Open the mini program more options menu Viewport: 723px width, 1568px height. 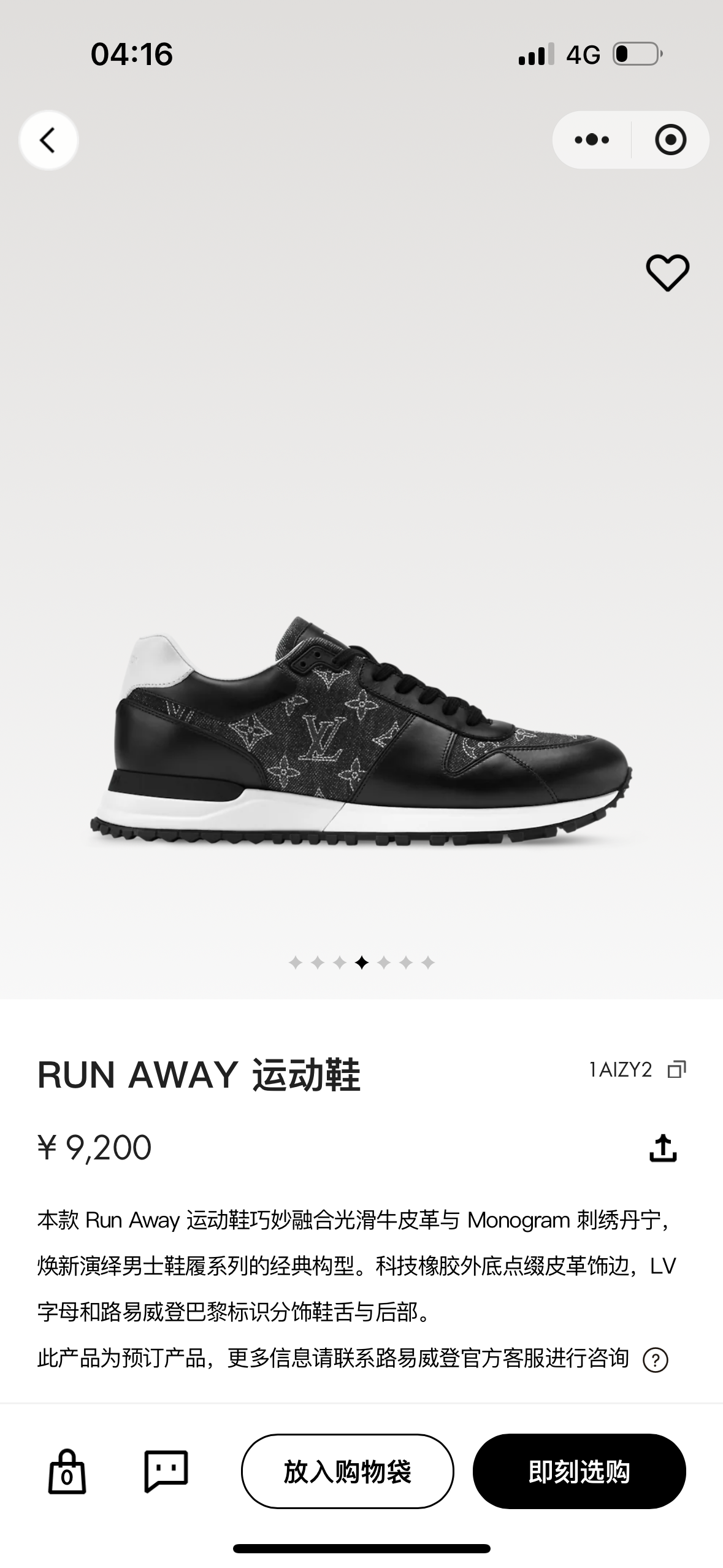[x=592, y=140]
